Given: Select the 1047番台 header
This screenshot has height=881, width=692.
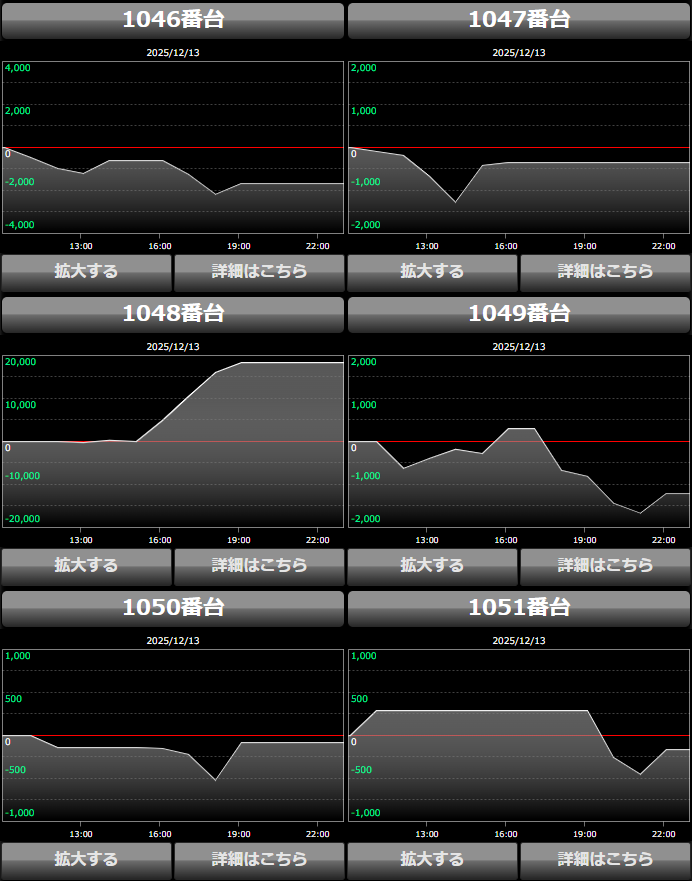Looking at the screenshot, I should tap(519, 20).
